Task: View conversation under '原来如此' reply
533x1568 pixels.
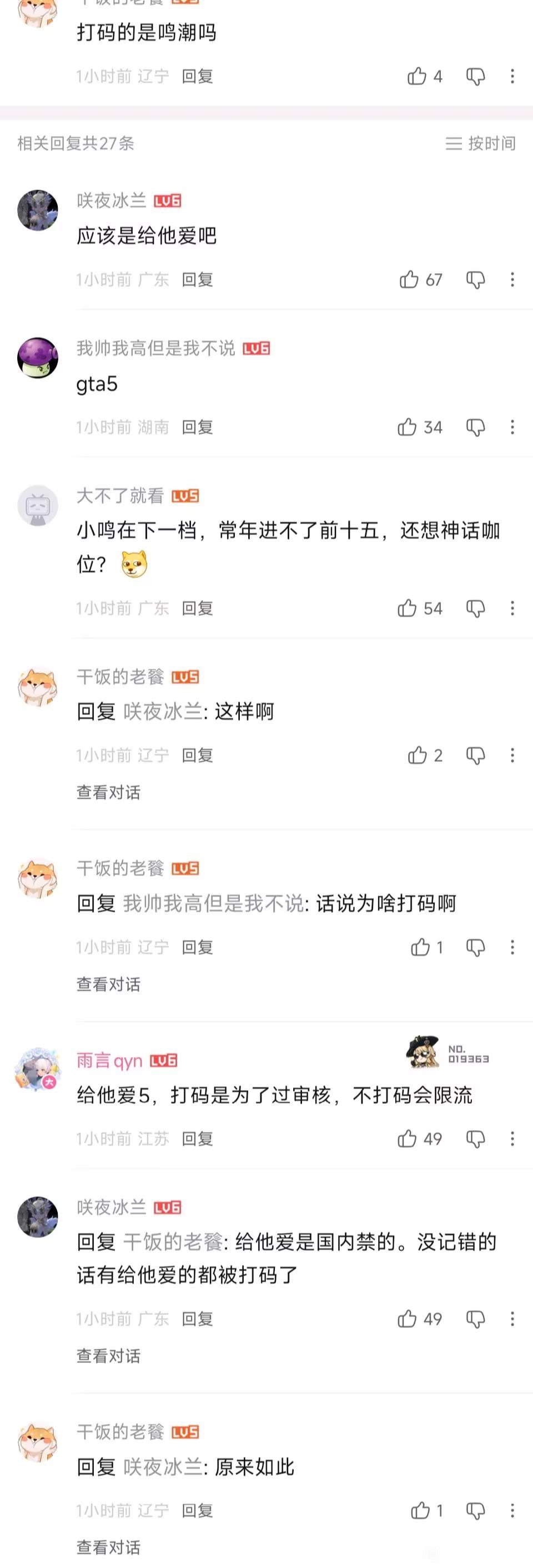Action: (108, 1547)
